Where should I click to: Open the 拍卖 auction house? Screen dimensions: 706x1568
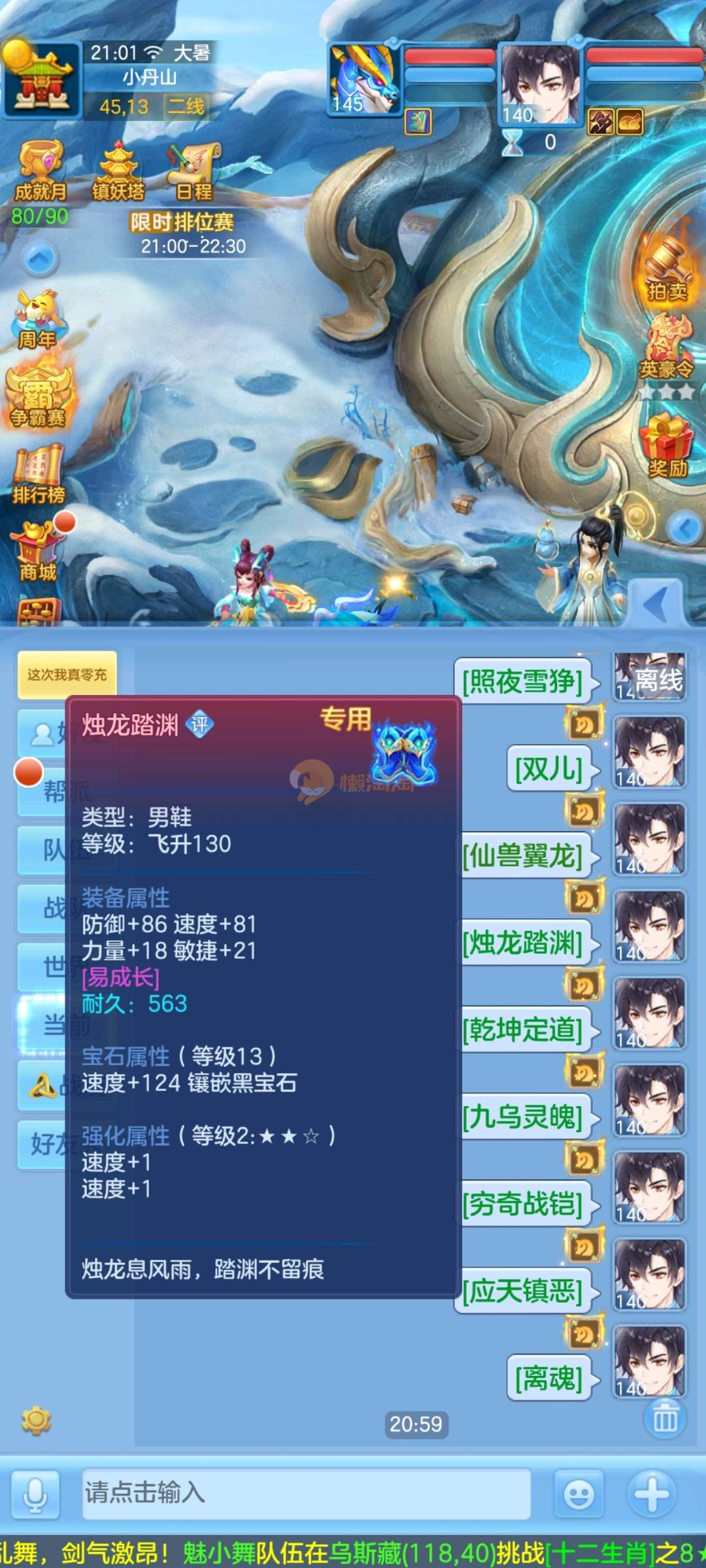pyautogui.click(x=668, y=269)
